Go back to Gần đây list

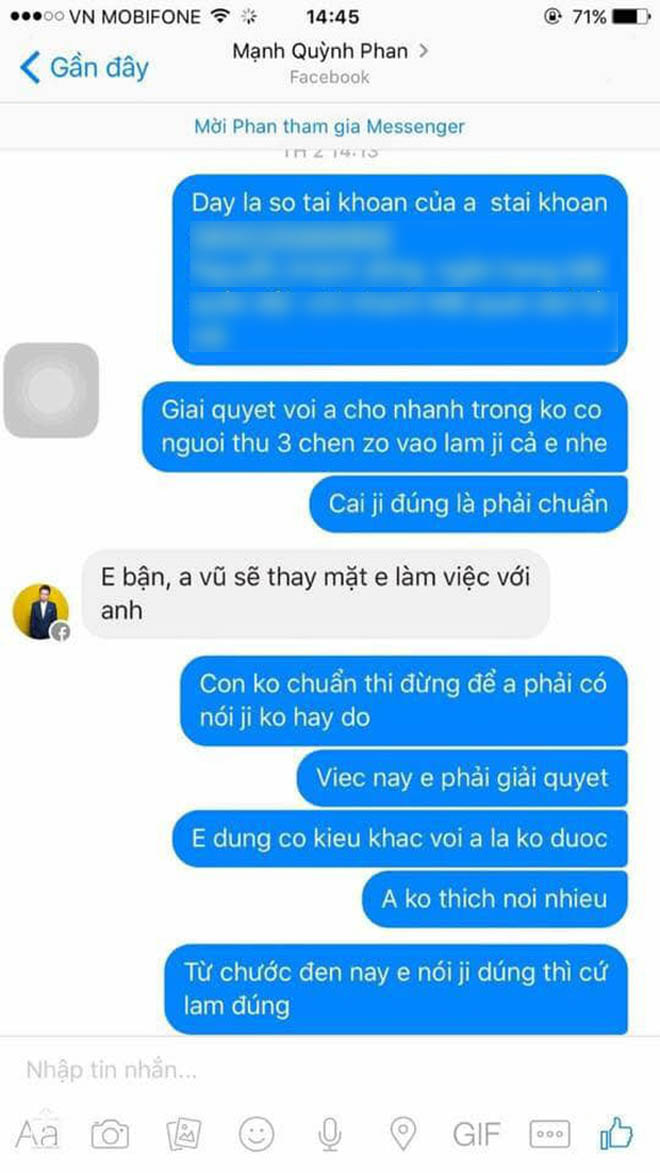click(x=84, y=67)
